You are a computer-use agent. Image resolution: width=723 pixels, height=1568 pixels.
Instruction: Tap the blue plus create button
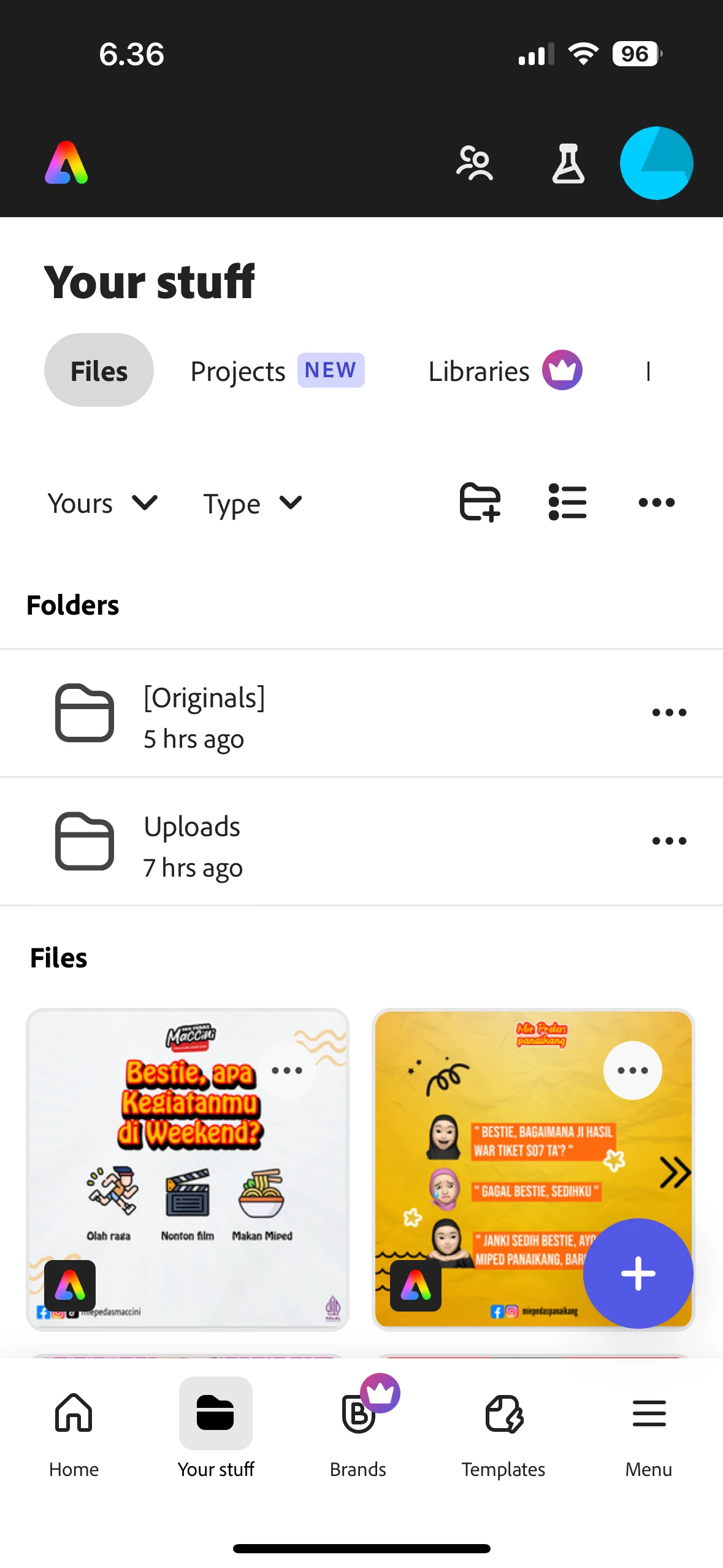pyautogui.click(x=638, y=1274)
